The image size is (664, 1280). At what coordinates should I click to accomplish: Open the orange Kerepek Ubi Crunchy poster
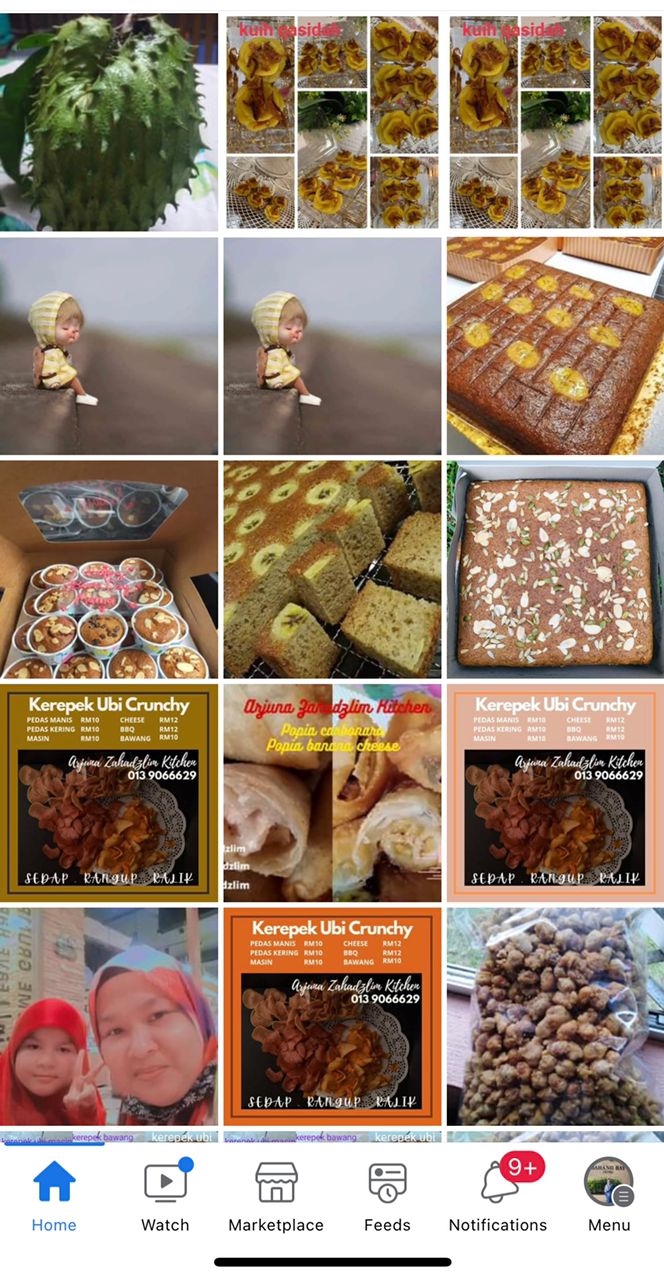tap(332, 1016)
